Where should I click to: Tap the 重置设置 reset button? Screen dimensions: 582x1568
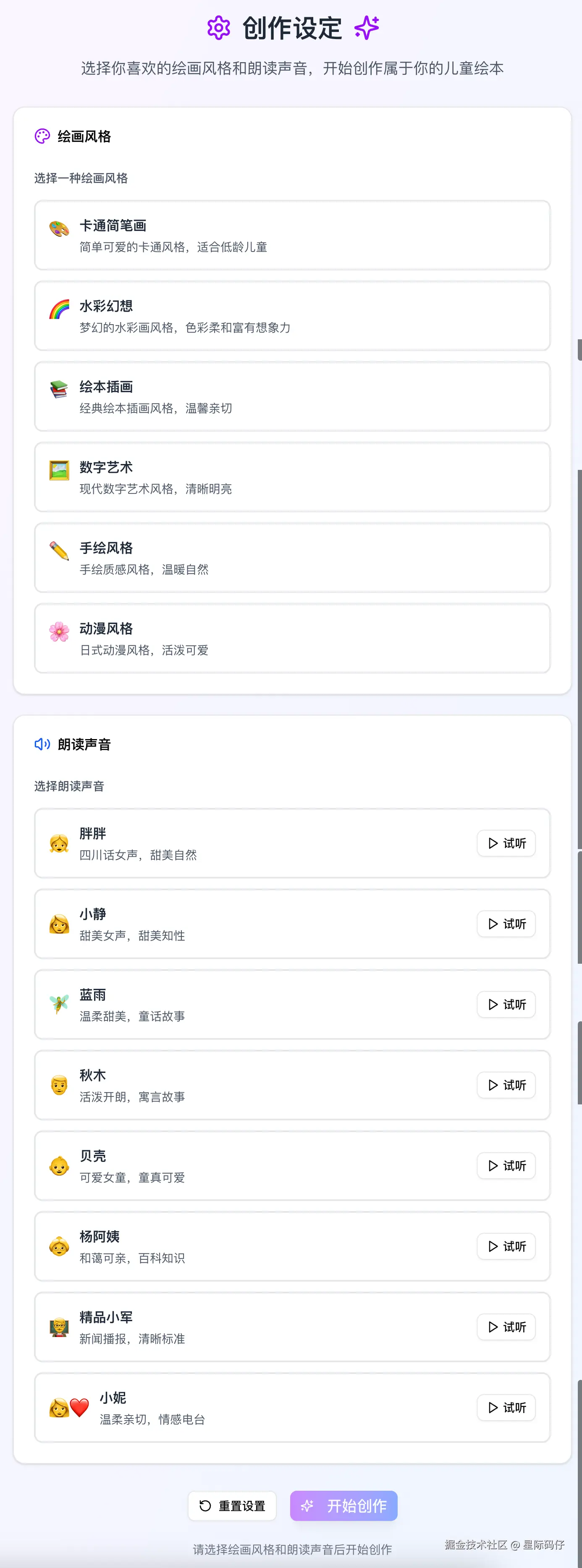(x=232, y=1506)
